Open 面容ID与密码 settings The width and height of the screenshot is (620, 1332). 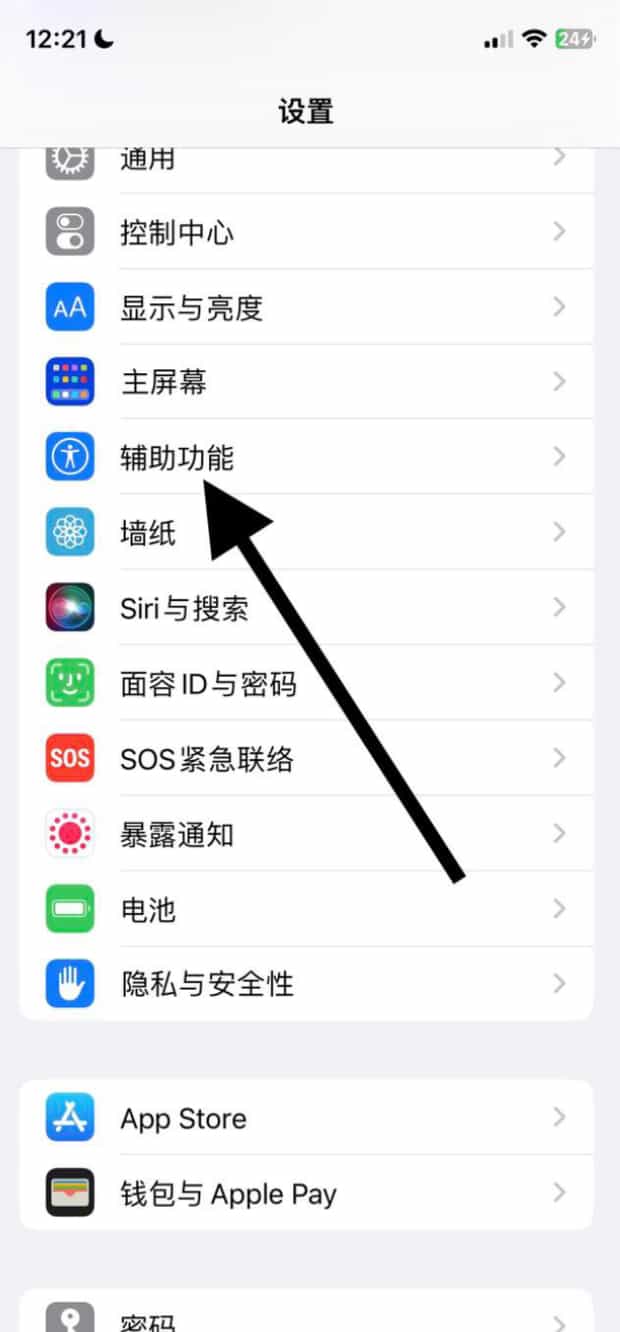click(300, 683)
